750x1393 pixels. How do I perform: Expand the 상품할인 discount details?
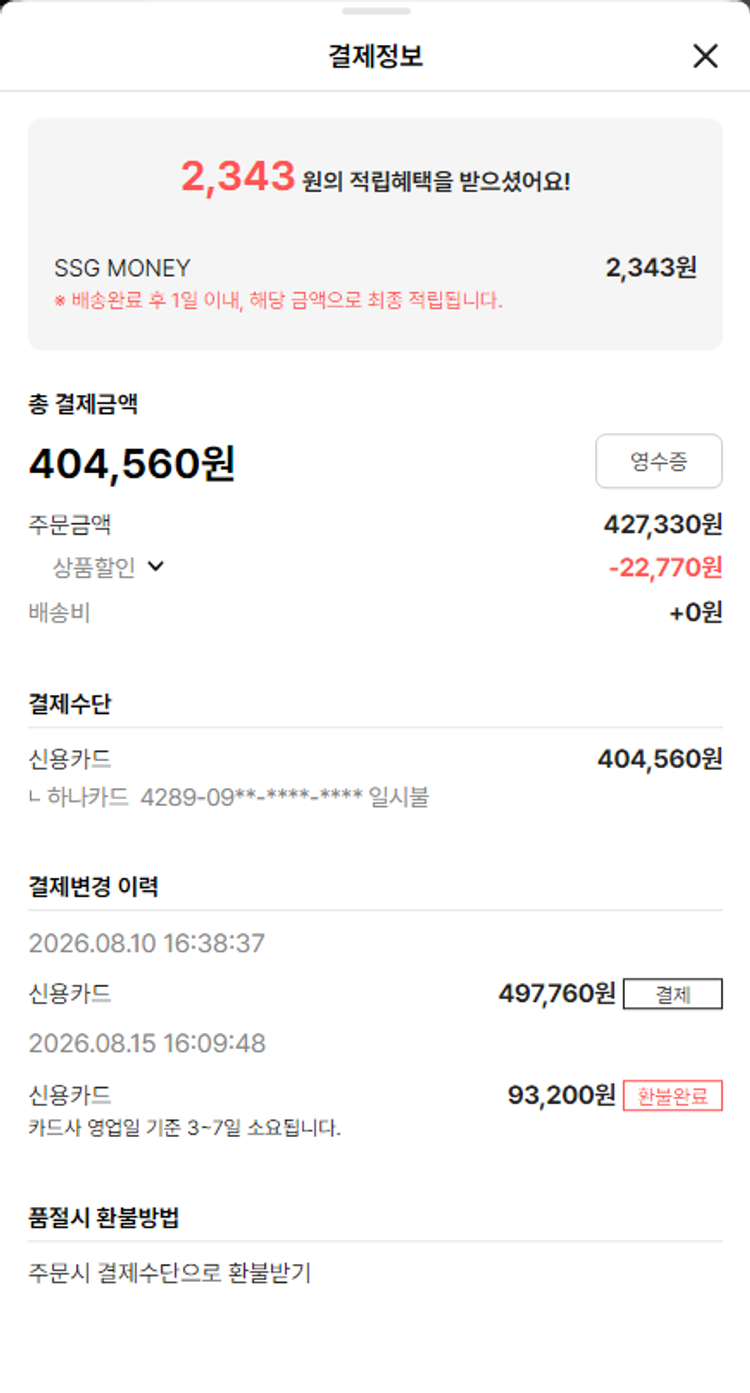(x=108, y=567)
